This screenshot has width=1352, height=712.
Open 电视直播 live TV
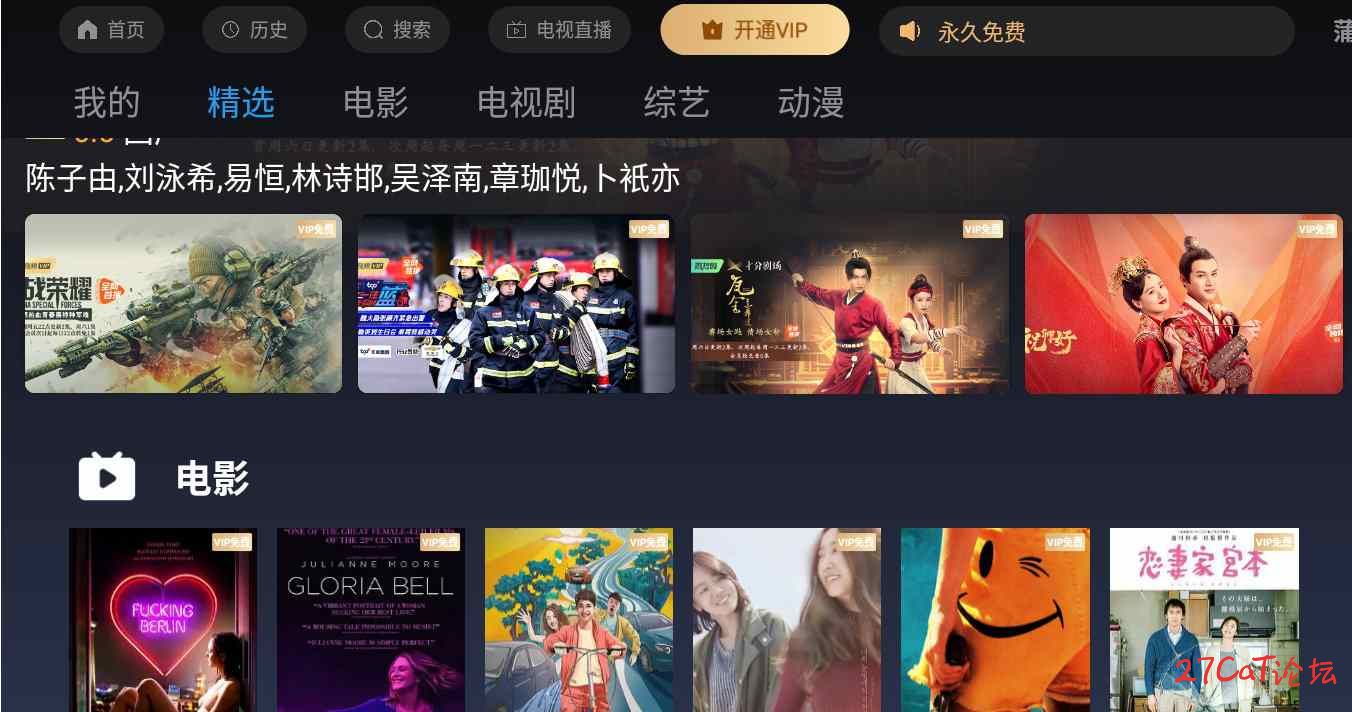559,30
